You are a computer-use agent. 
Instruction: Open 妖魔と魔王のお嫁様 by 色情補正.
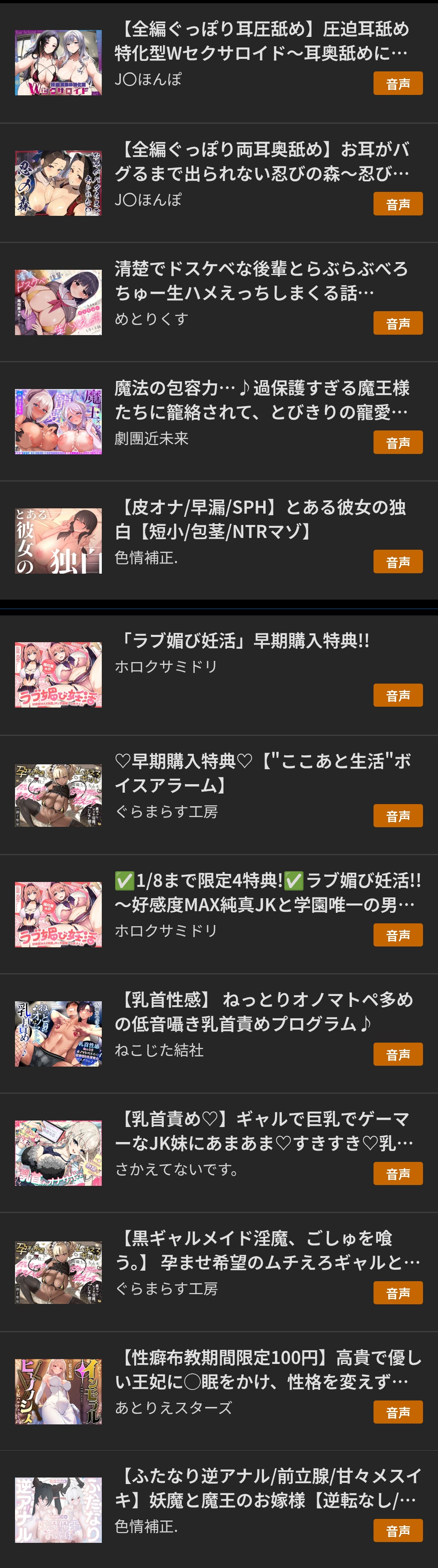point(262,1488)
